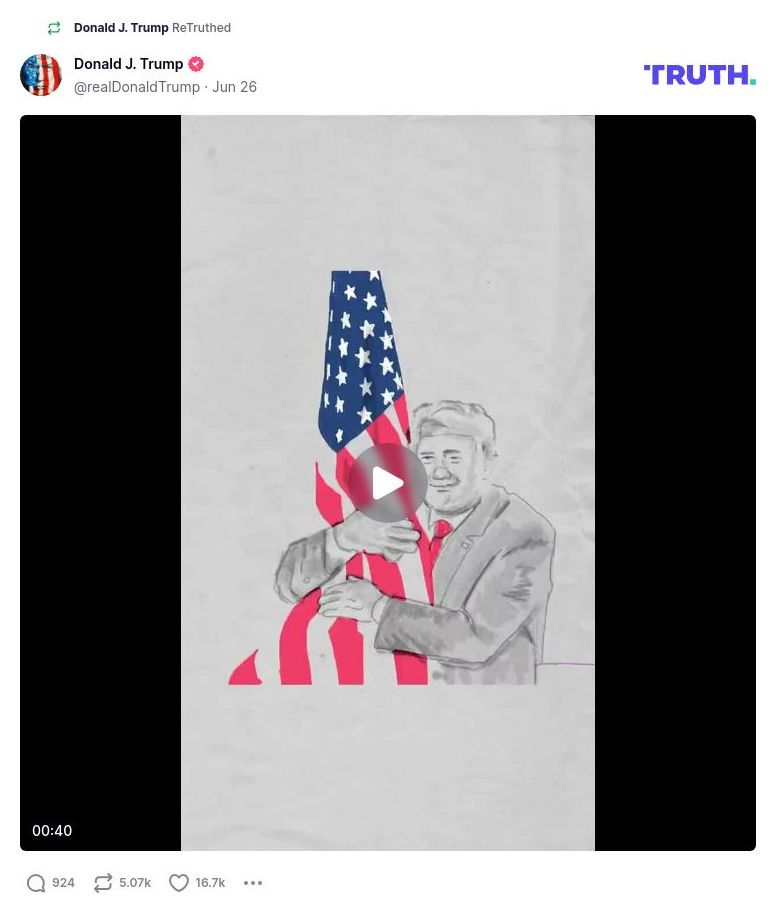Play the flag-hugging video
777x913 pixels.
pos(388,482)
